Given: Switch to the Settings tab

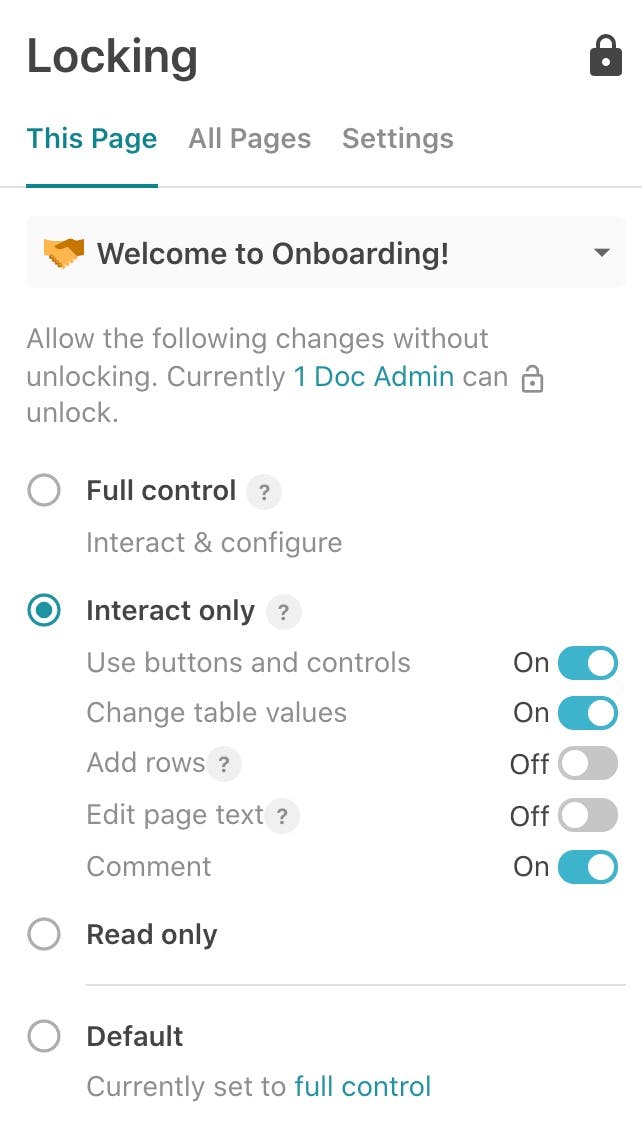Looking at the screenshot, I should point(397,138).
